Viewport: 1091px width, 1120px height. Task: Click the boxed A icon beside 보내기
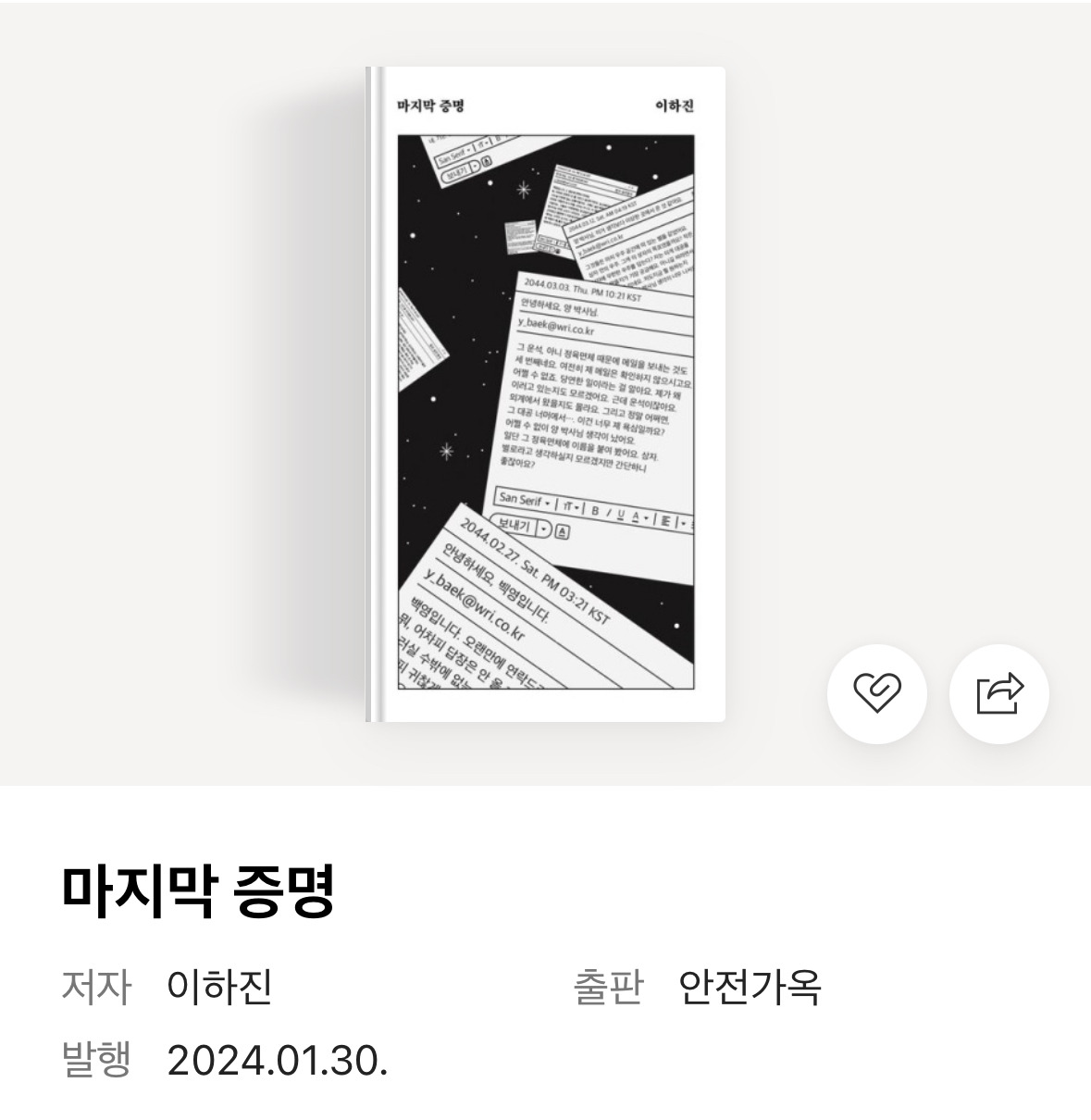click(563, 530)
